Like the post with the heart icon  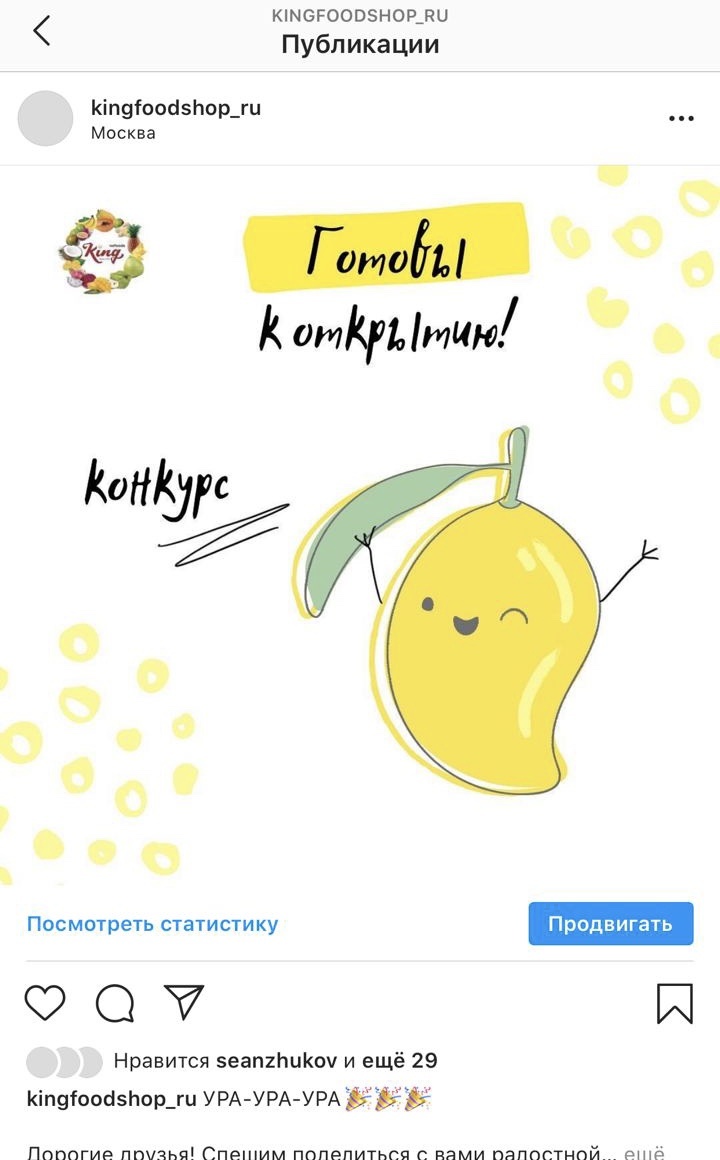point(45,1002)
